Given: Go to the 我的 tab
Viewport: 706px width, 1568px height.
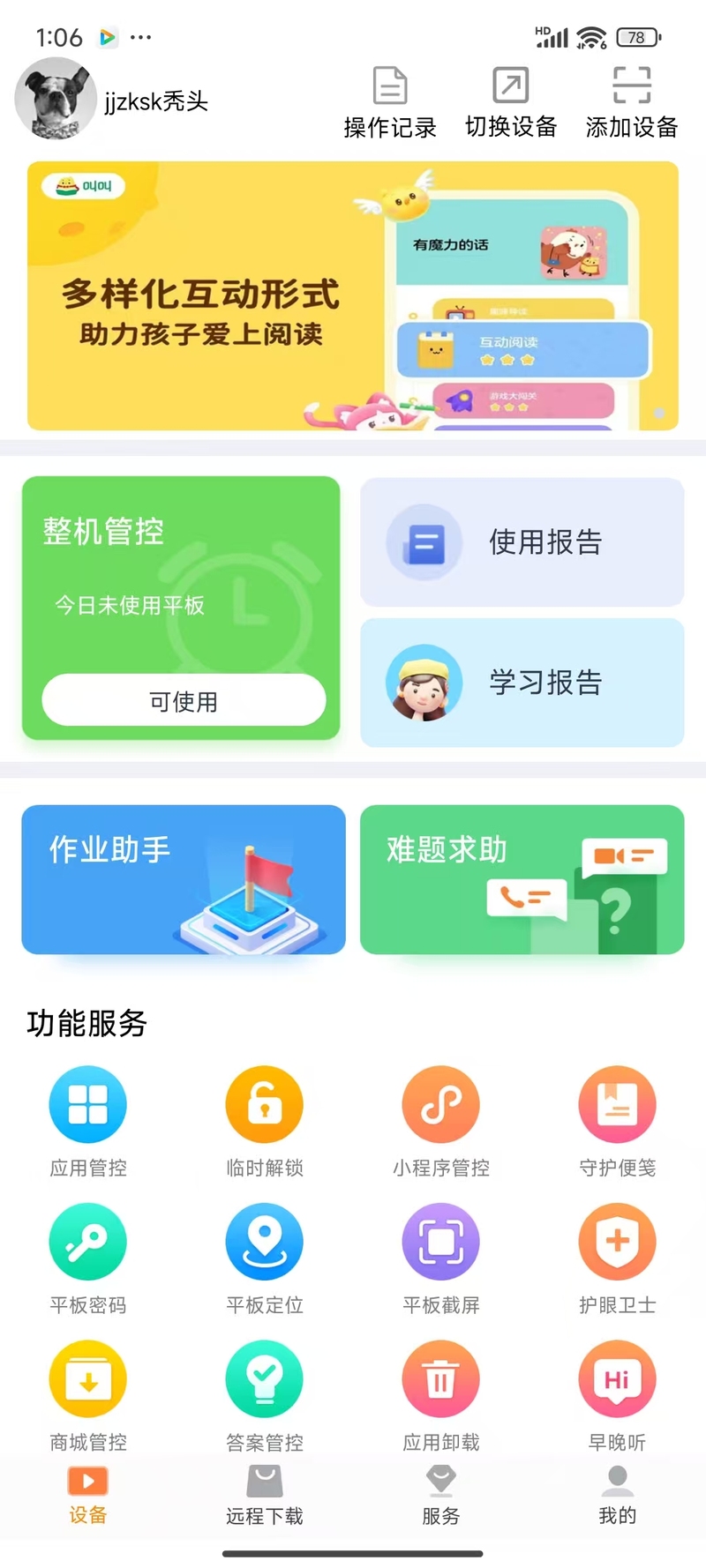Looking at the screenshot, I should point(618,1496).
